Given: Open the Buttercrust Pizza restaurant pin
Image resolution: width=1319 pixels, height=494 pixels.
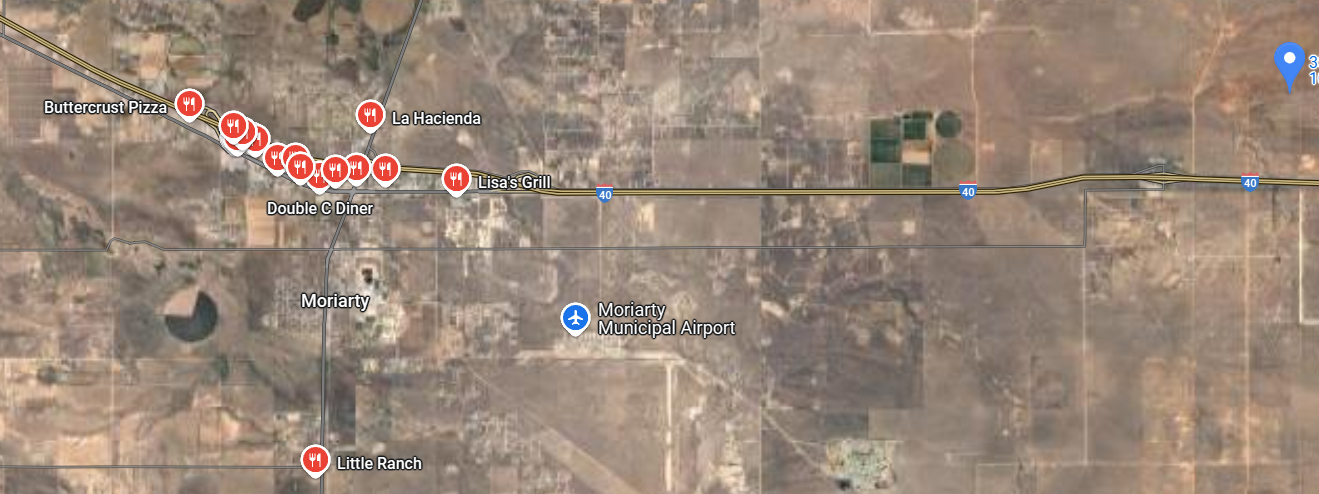Looking at the screenshot, I should (189, 103).
